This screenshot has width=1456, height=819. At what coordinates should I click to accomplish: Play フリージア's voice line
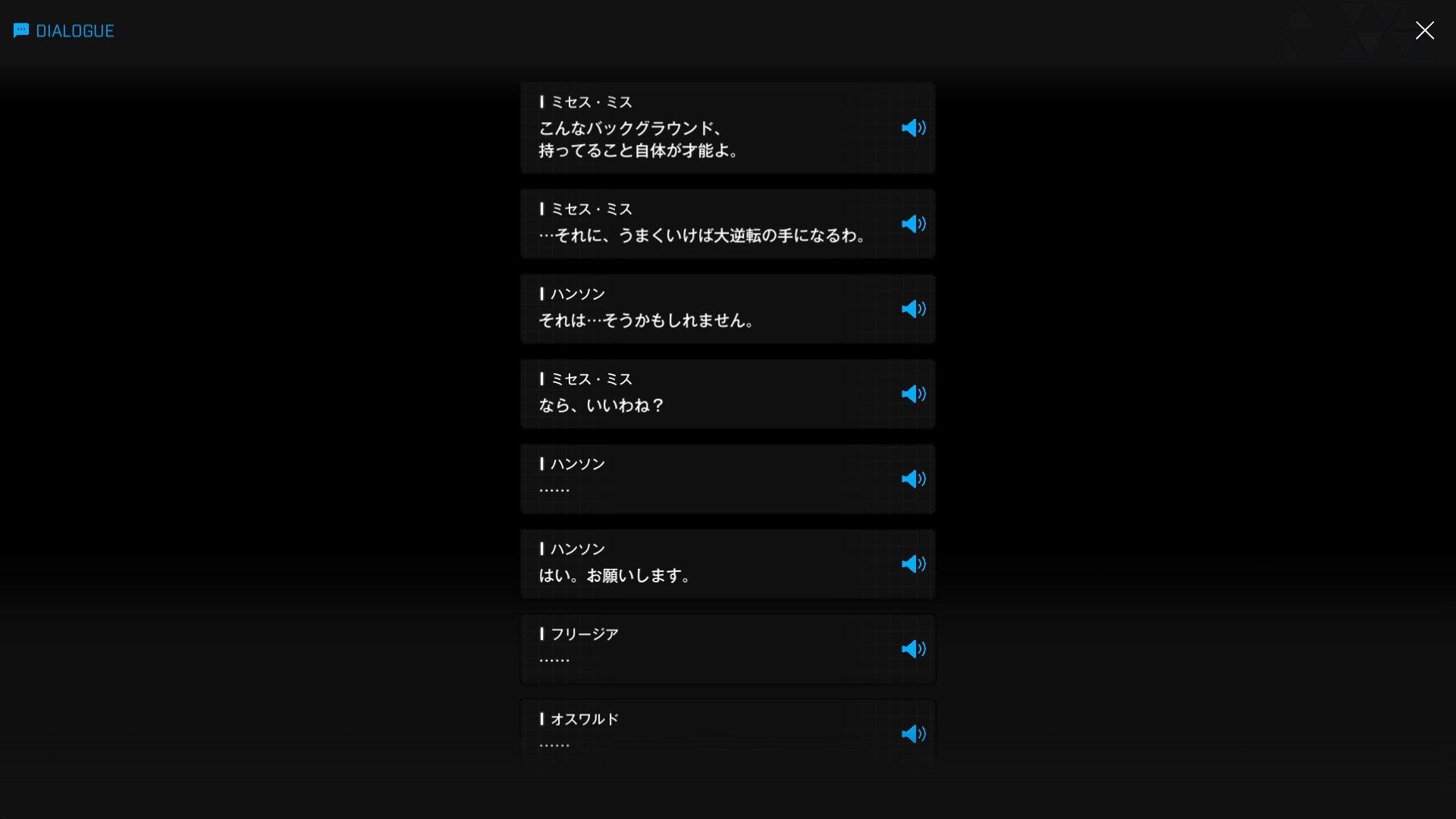tap(913, 649)
